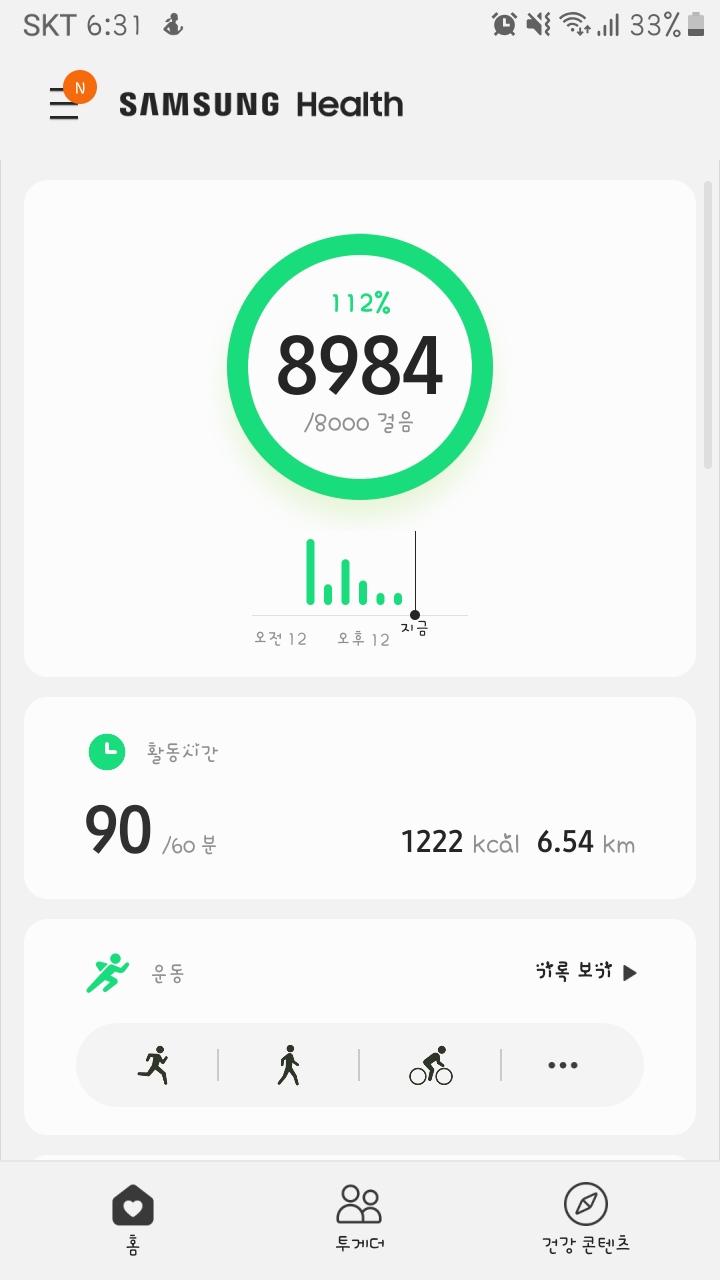Open the 8984 steps card

[360, 367]
